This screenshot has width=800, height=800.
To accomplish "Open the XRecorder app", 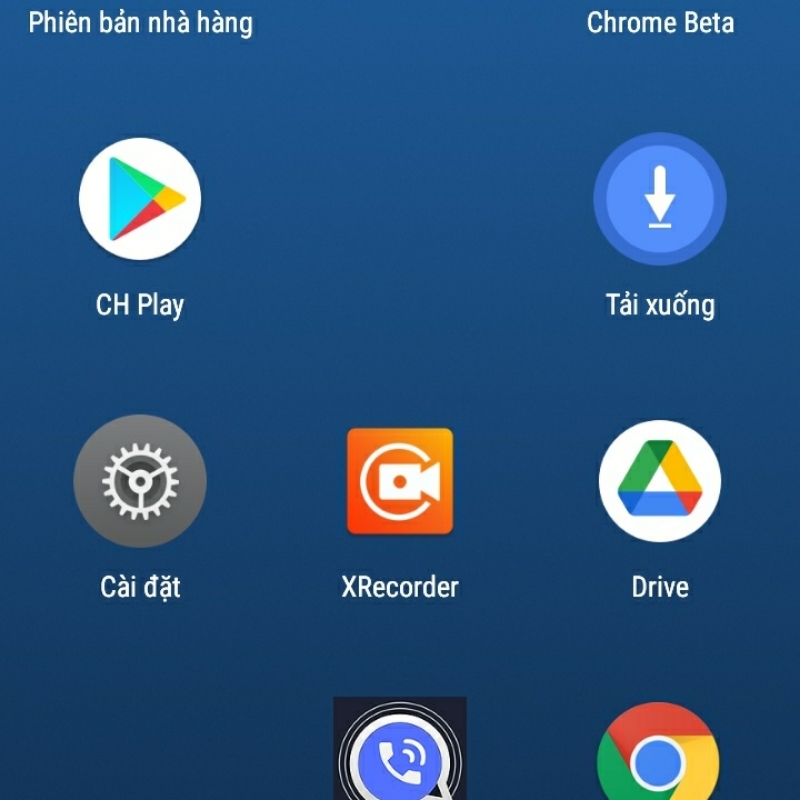I will (x=400, y=481).
